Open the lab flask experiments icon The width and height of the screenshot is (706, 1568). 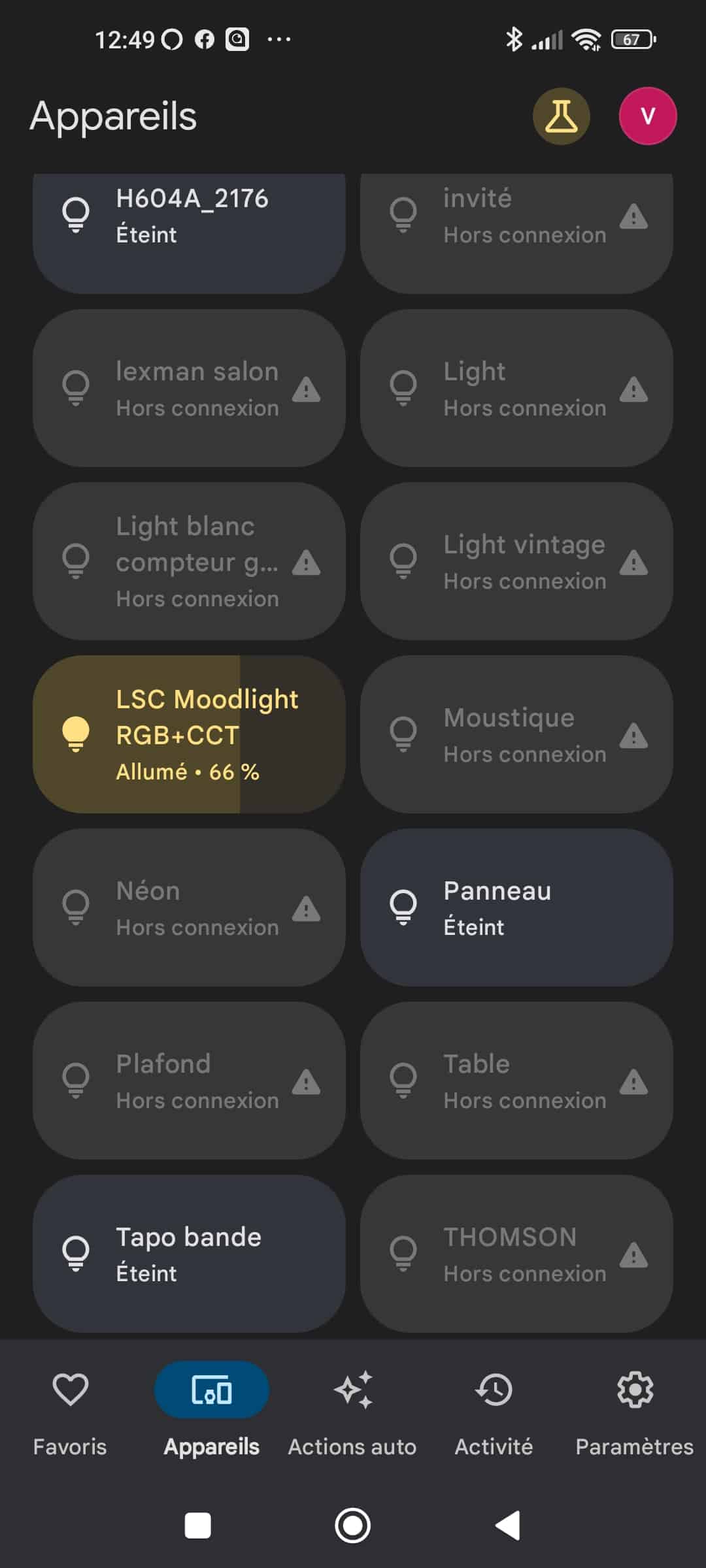[561, 116]
